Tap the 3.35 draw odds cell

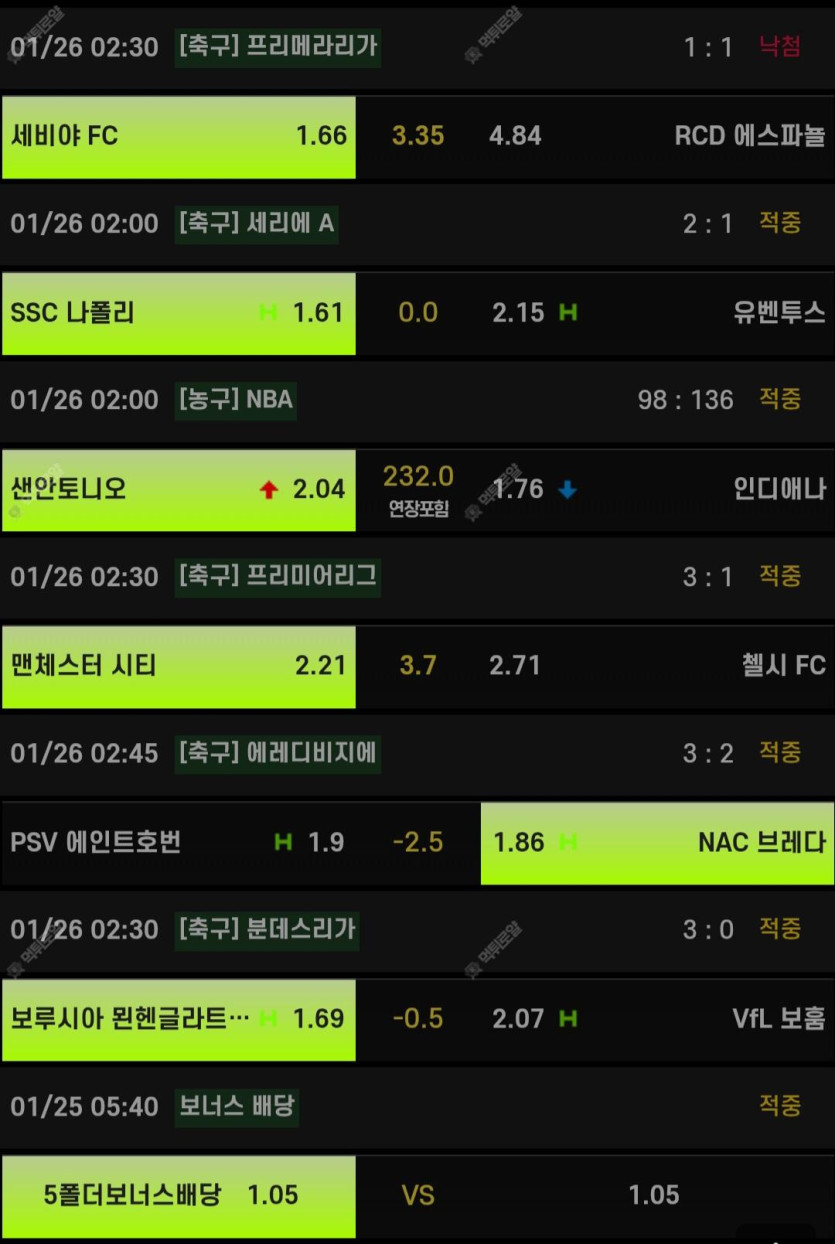(417, 137)
